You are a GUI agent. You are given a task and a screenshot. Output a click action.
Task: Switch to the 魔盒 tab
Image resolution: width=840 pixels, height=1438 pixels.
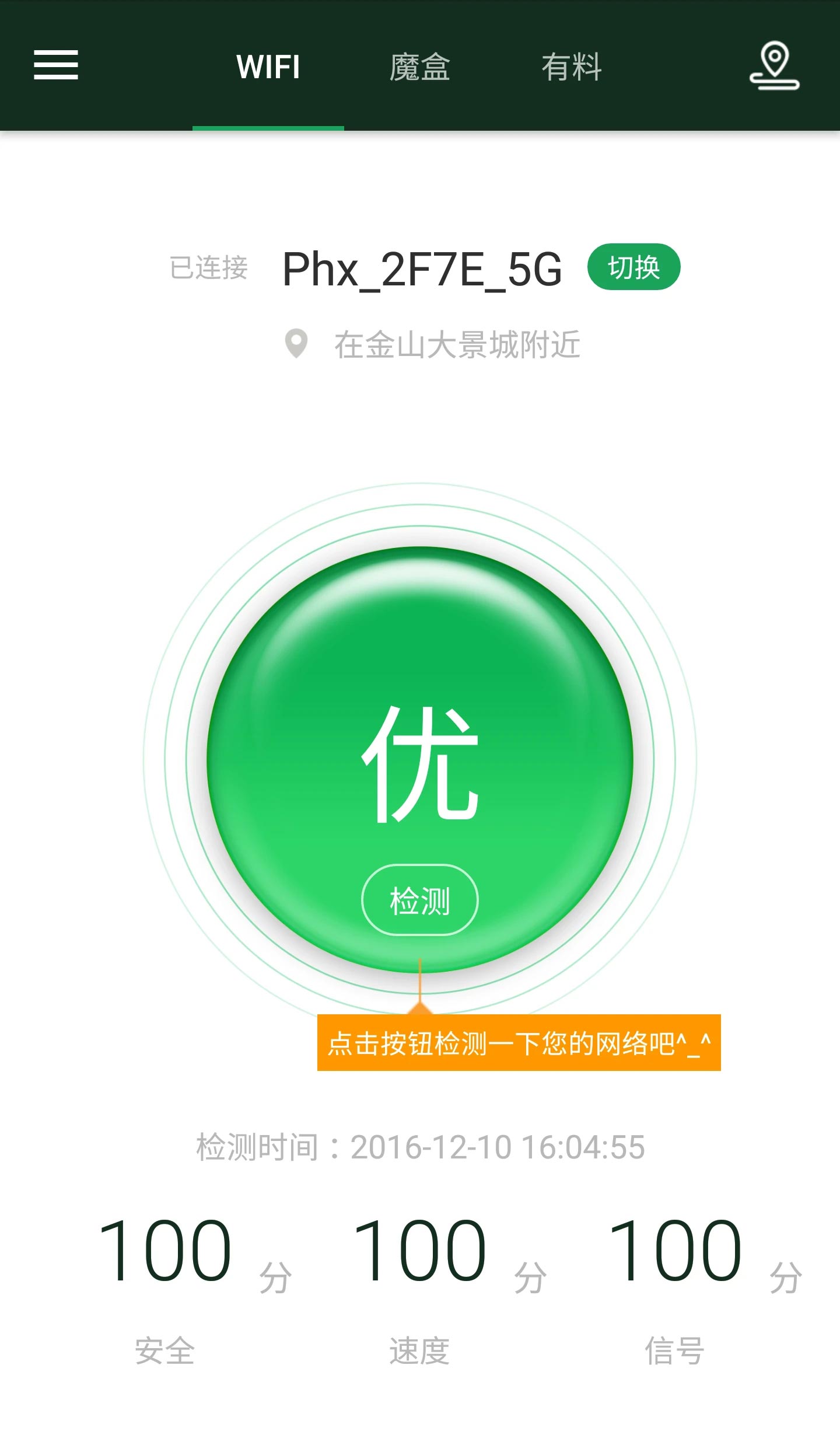click(x=419, y=67)
